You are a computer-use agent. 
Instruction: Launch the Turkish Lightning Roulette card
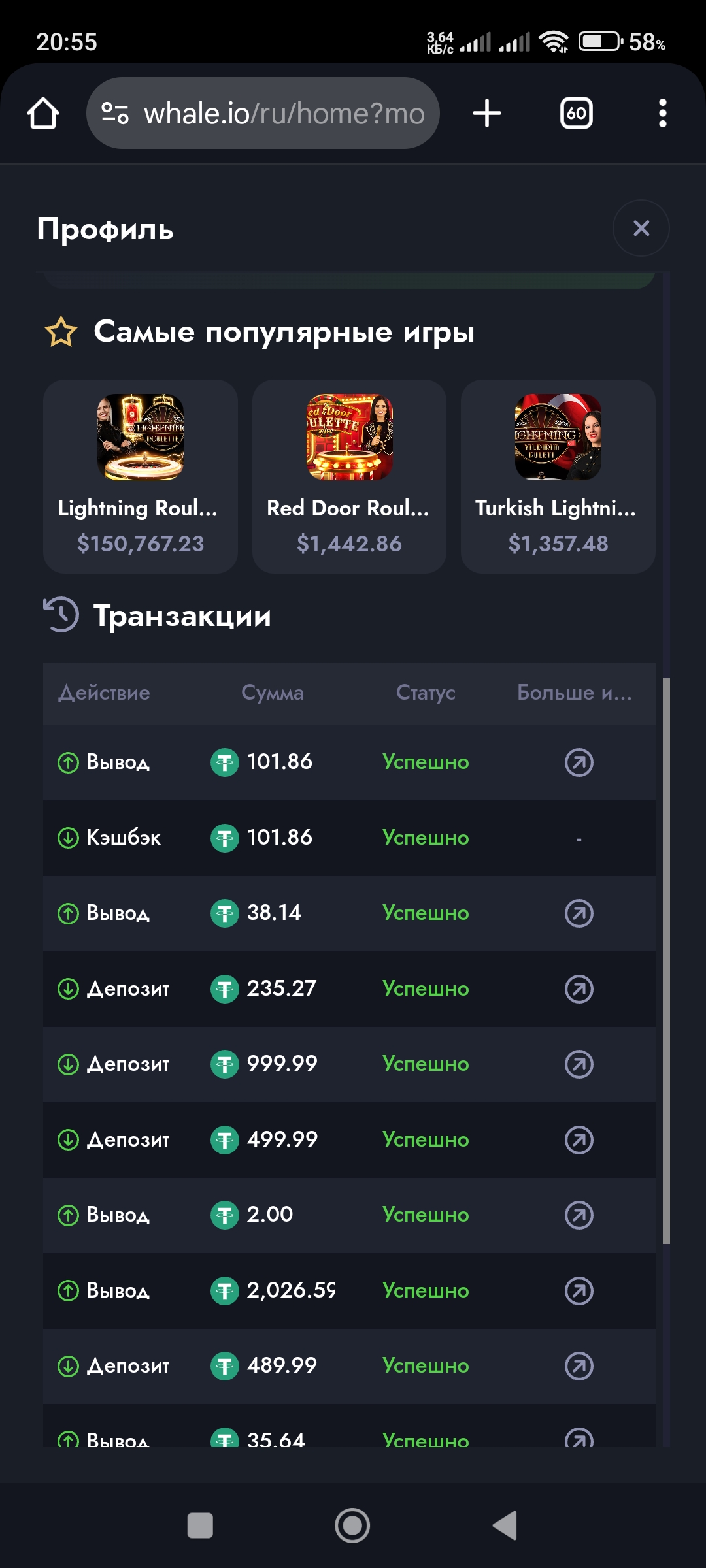click(x=558, y=476)
